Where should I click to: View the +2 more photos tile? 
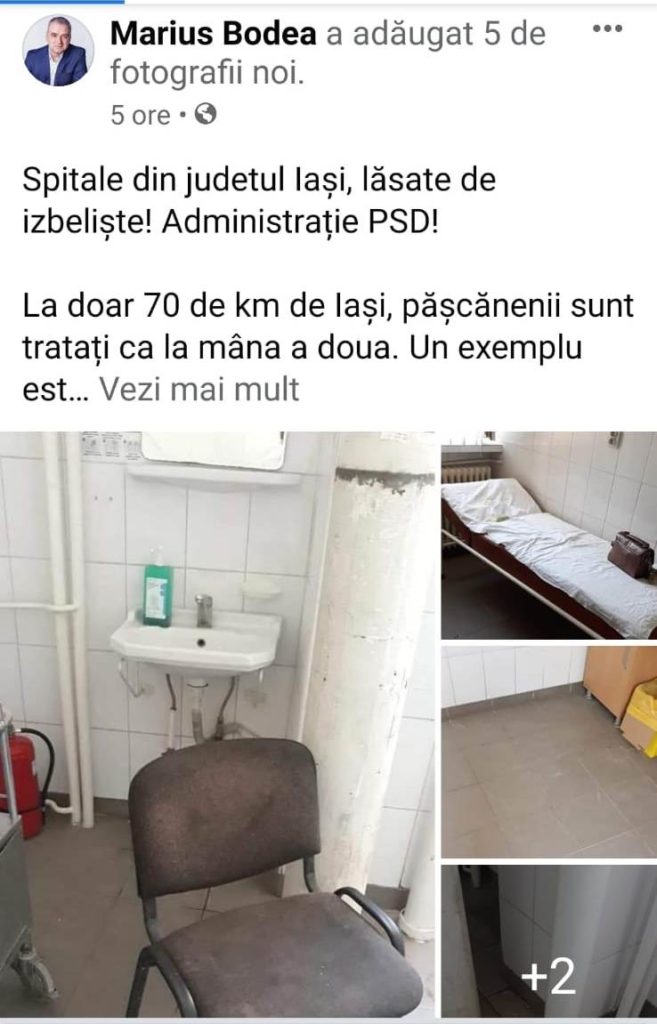(x=548, y=941)
